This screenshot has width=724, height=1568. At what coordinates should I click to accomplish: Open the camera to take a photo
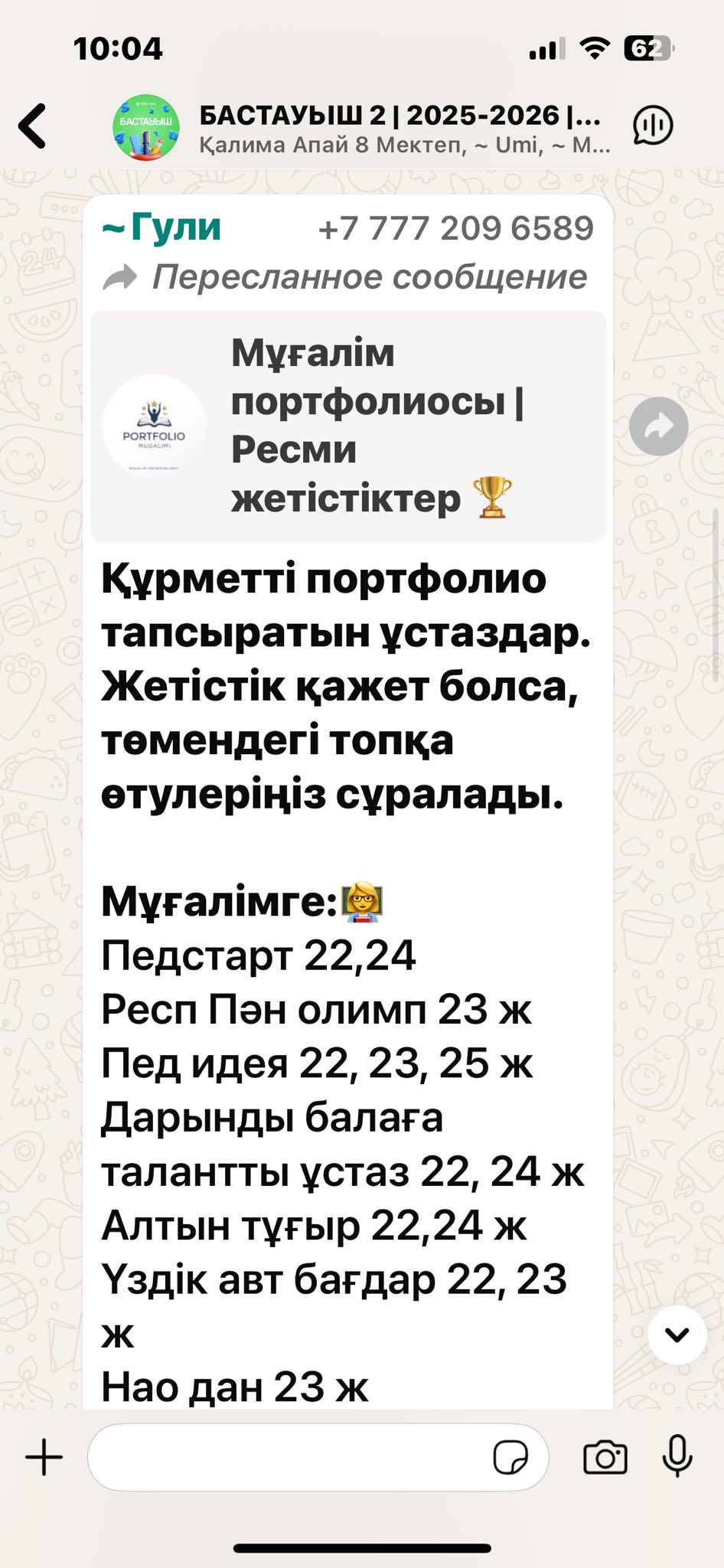tap(605, 1458)
